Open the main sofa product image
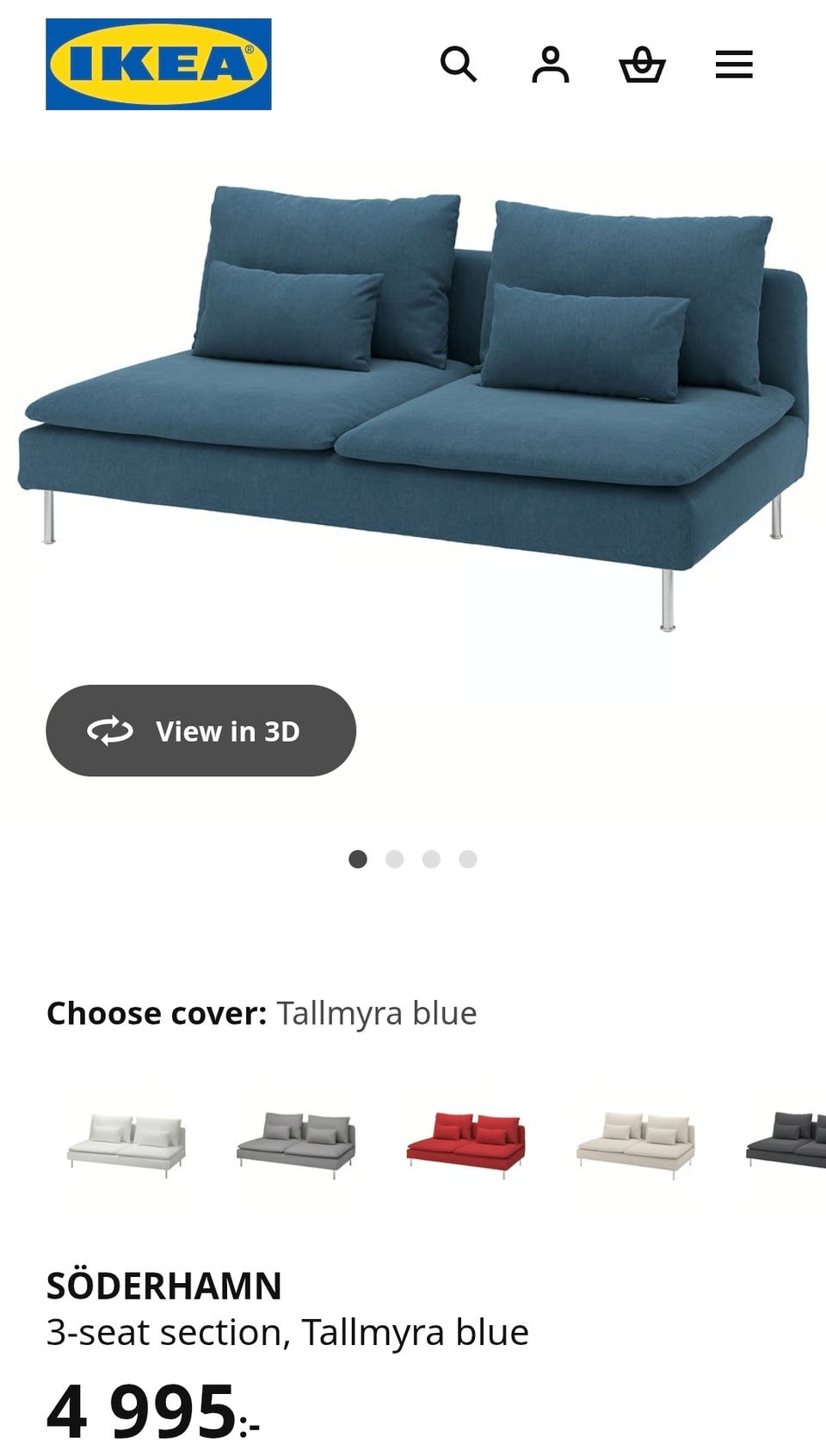Screen dimensions: 826x1456 (413, 409)
